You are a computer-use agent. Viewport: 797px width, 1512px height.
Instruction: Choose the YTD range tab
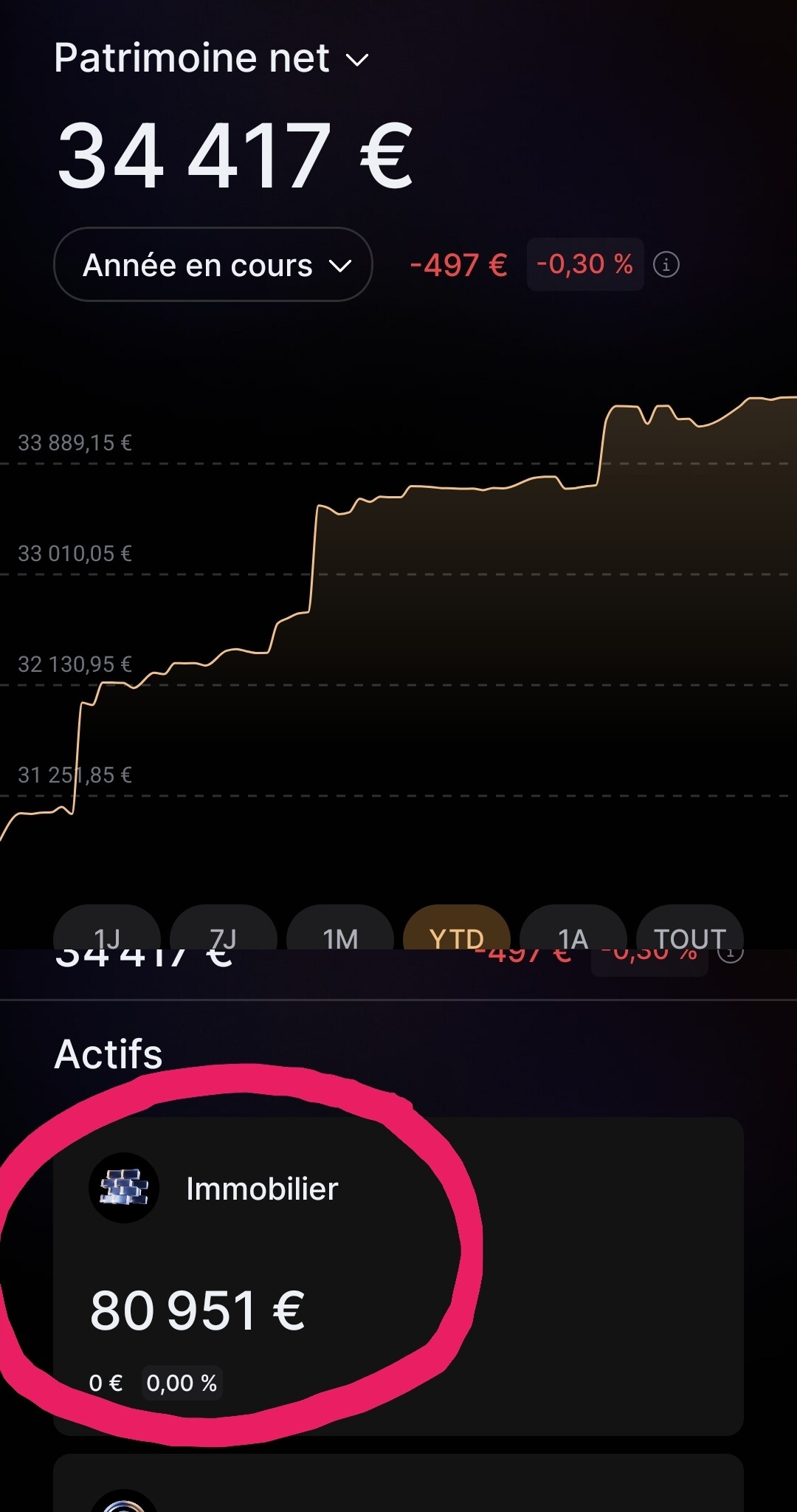point(456,932)
